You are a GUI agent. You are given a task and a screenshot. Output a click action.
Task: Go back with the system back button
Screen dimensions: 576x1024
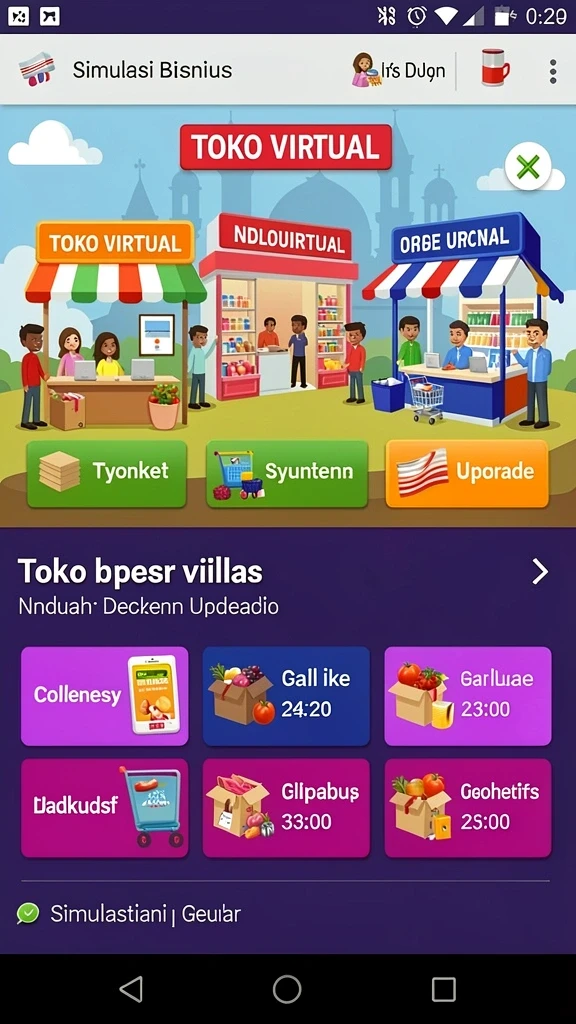pos(131,989)
